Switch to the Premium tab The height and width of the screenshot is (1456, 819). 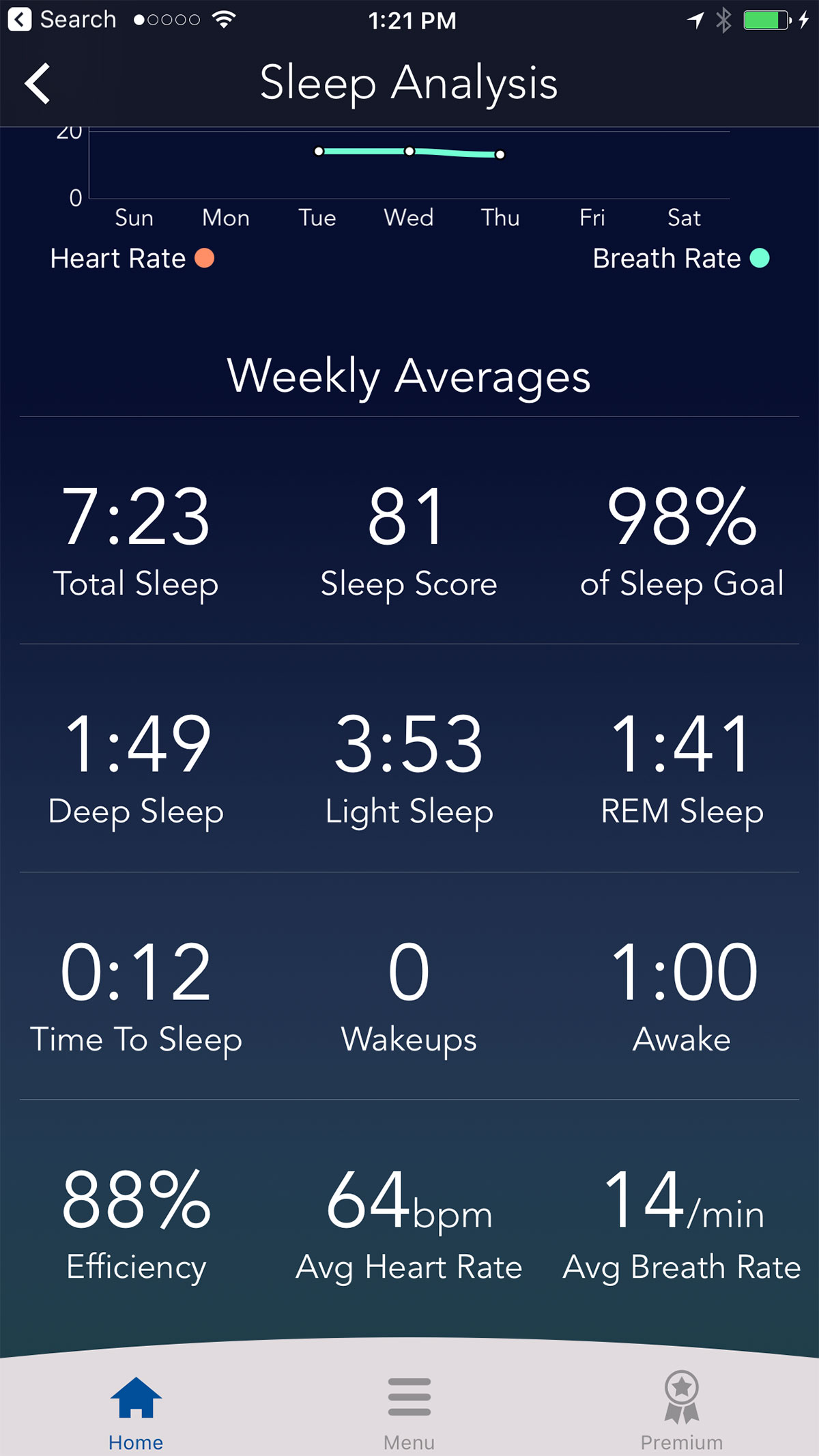(x=681, y=1412)
